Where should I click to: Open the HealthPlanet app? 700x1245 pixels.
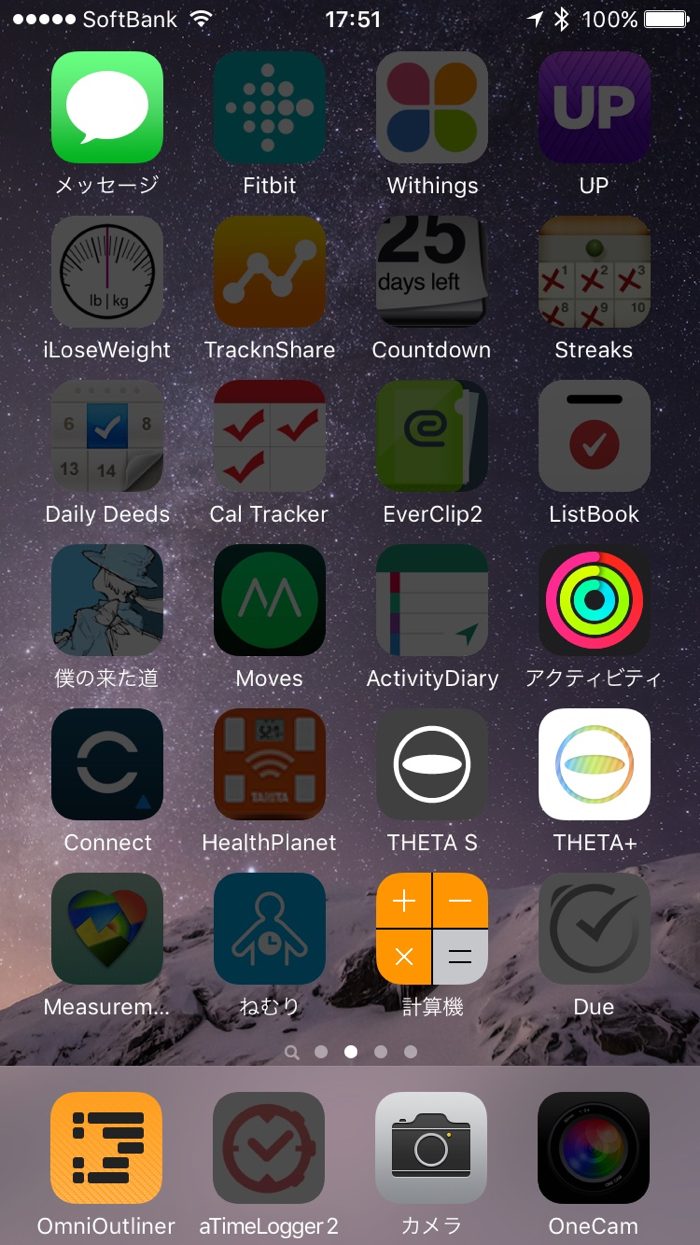(269, 764)
